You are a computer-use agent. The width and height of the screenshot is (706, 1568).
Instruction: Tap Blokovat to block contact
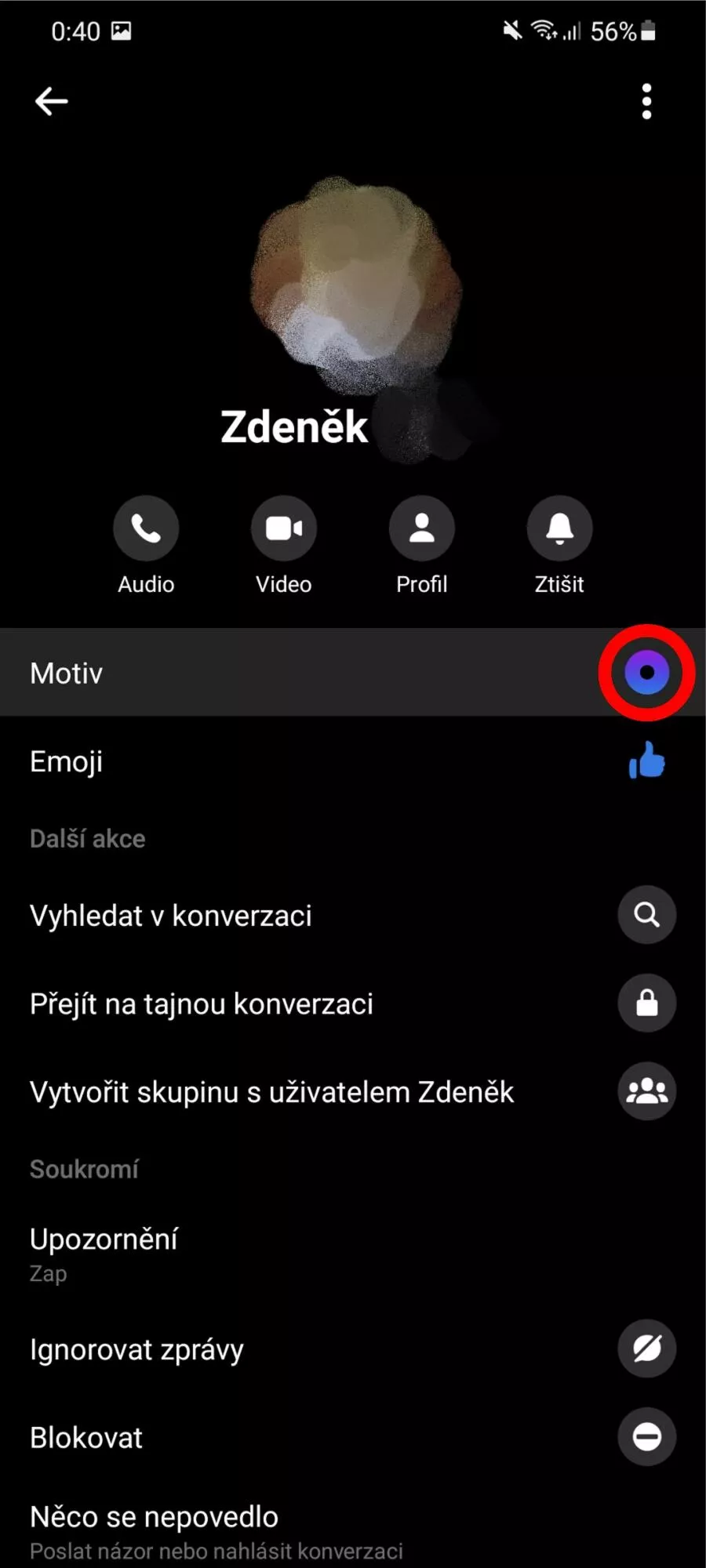pos(353,1437)
